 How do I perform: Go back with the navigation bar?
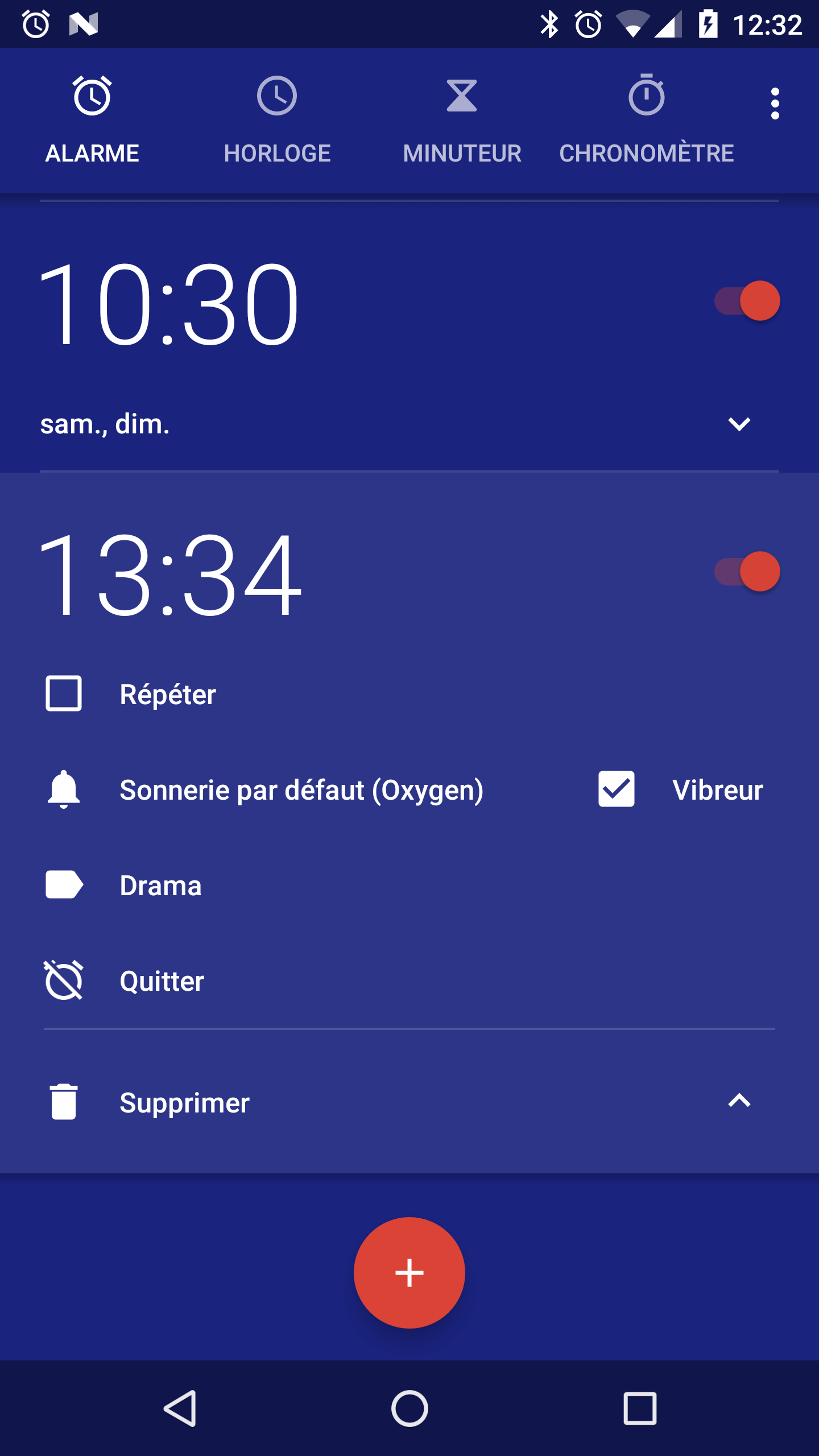click(x=180, y=1408)
